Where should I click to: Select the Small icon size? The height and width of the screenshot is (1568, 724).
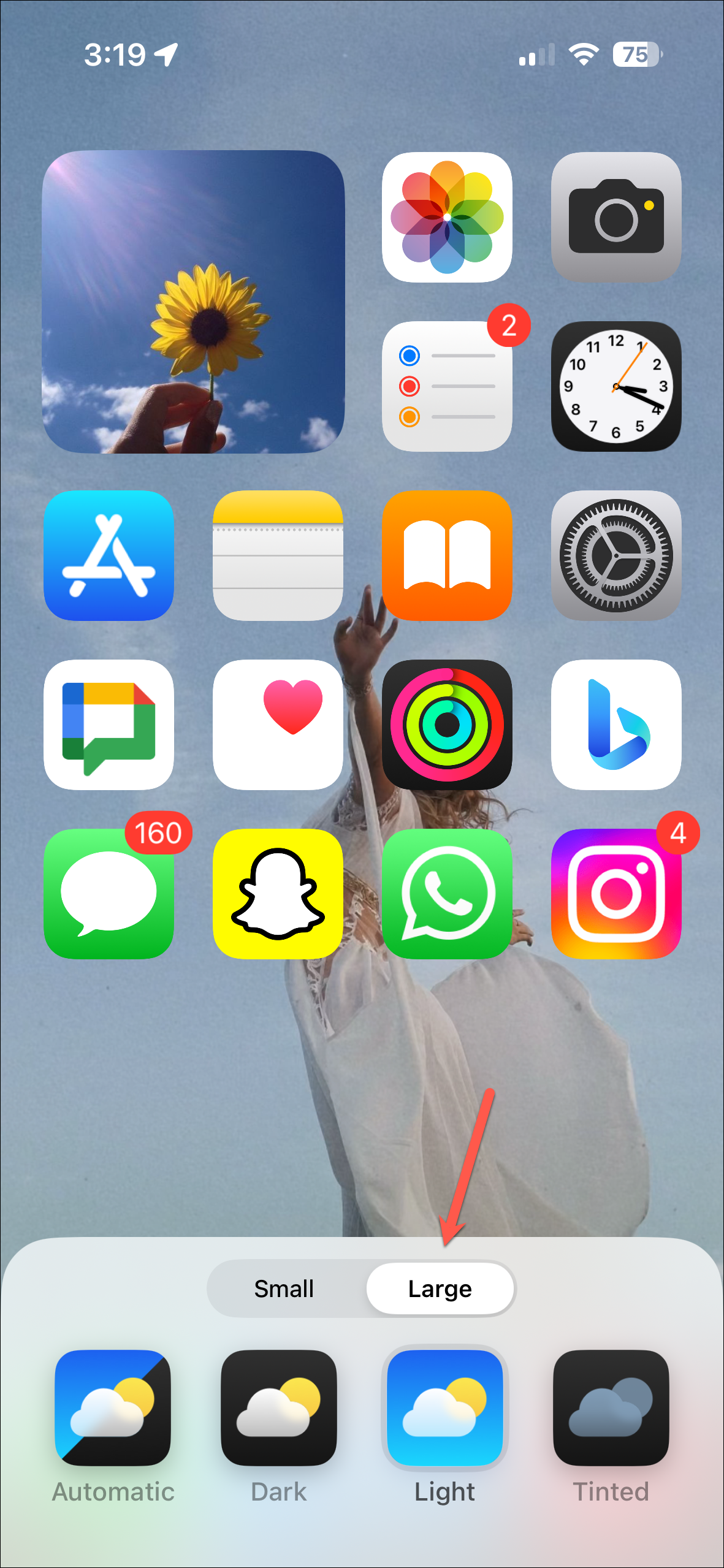point(284,1288)
